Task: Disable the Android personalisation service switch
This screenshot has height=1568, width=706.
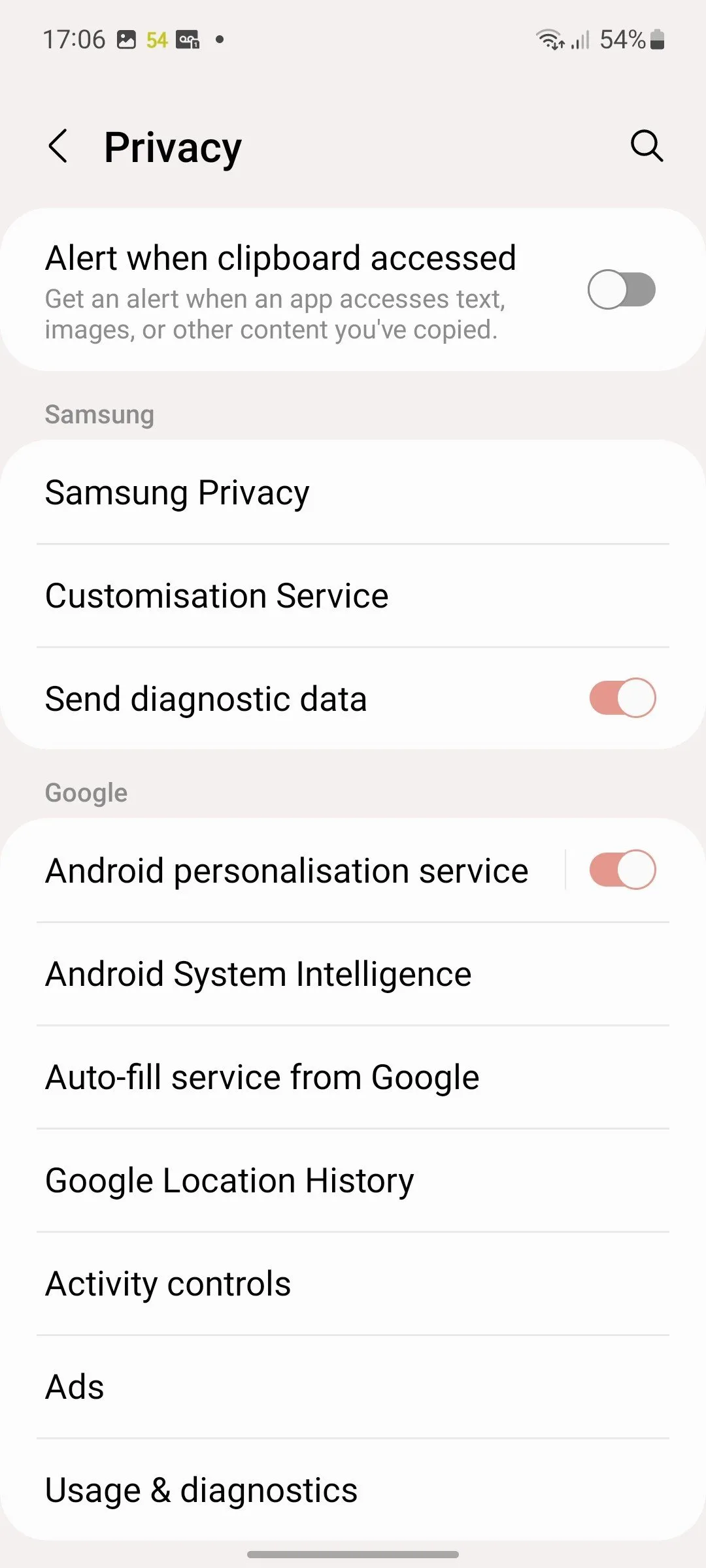Action: (622, 870)
